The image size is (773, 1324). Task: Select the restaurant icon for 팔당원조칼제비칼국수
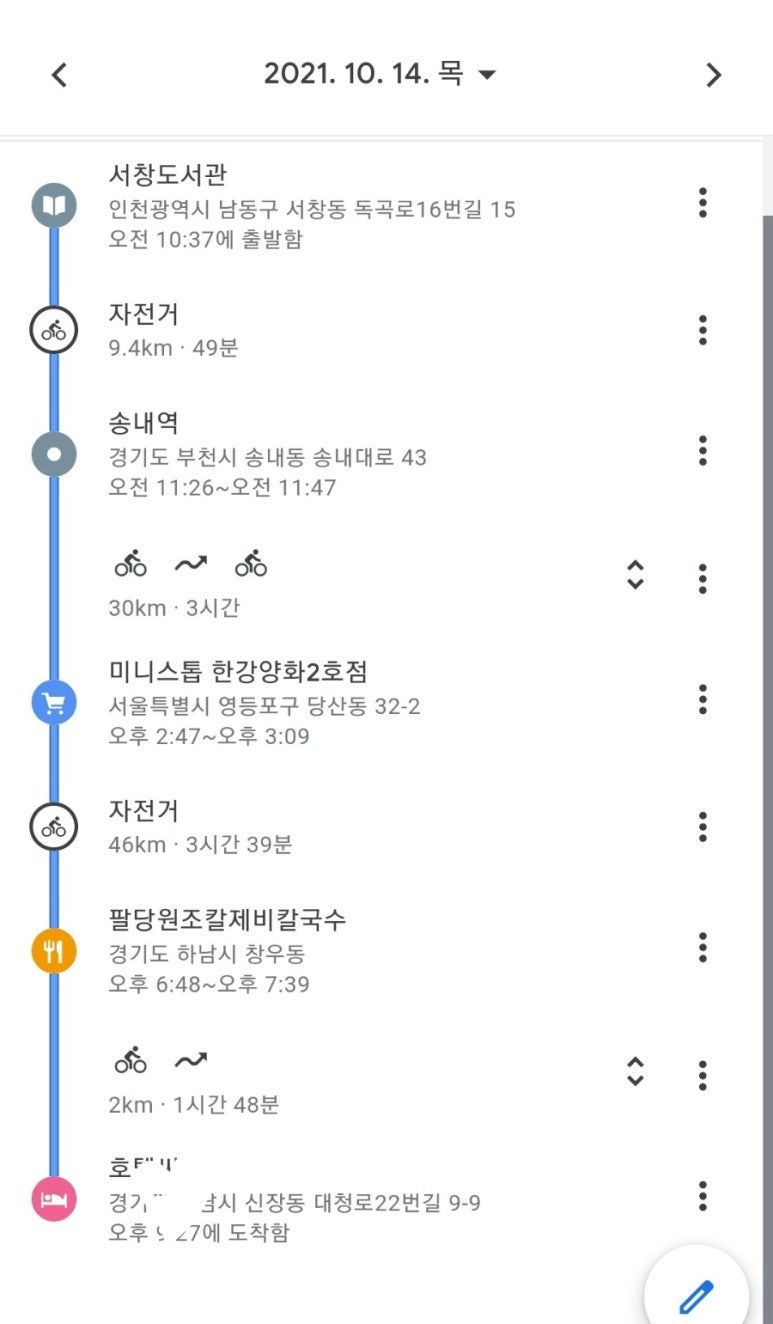click(54, 951)
